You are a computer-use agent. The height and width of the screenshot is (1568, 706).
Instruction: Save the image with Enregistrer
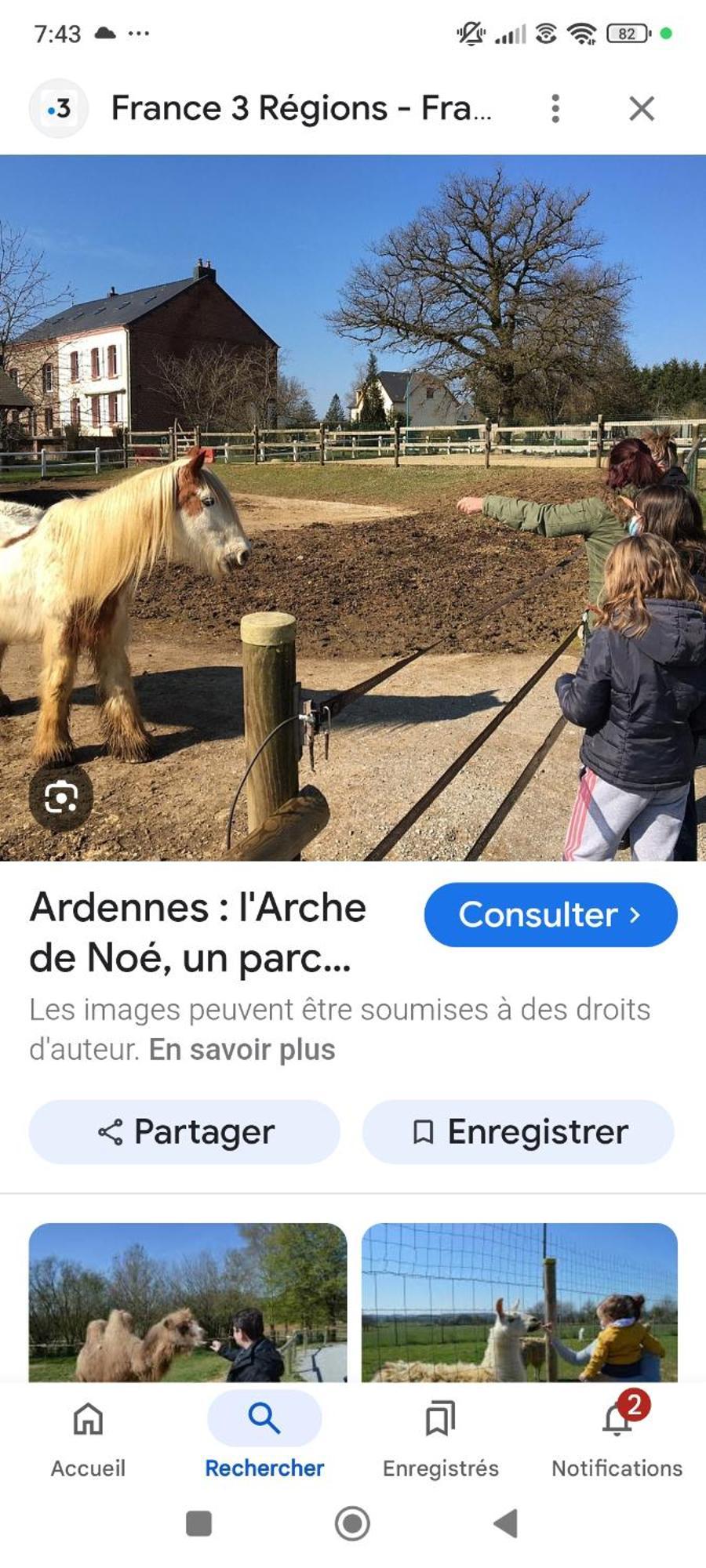518,1131
